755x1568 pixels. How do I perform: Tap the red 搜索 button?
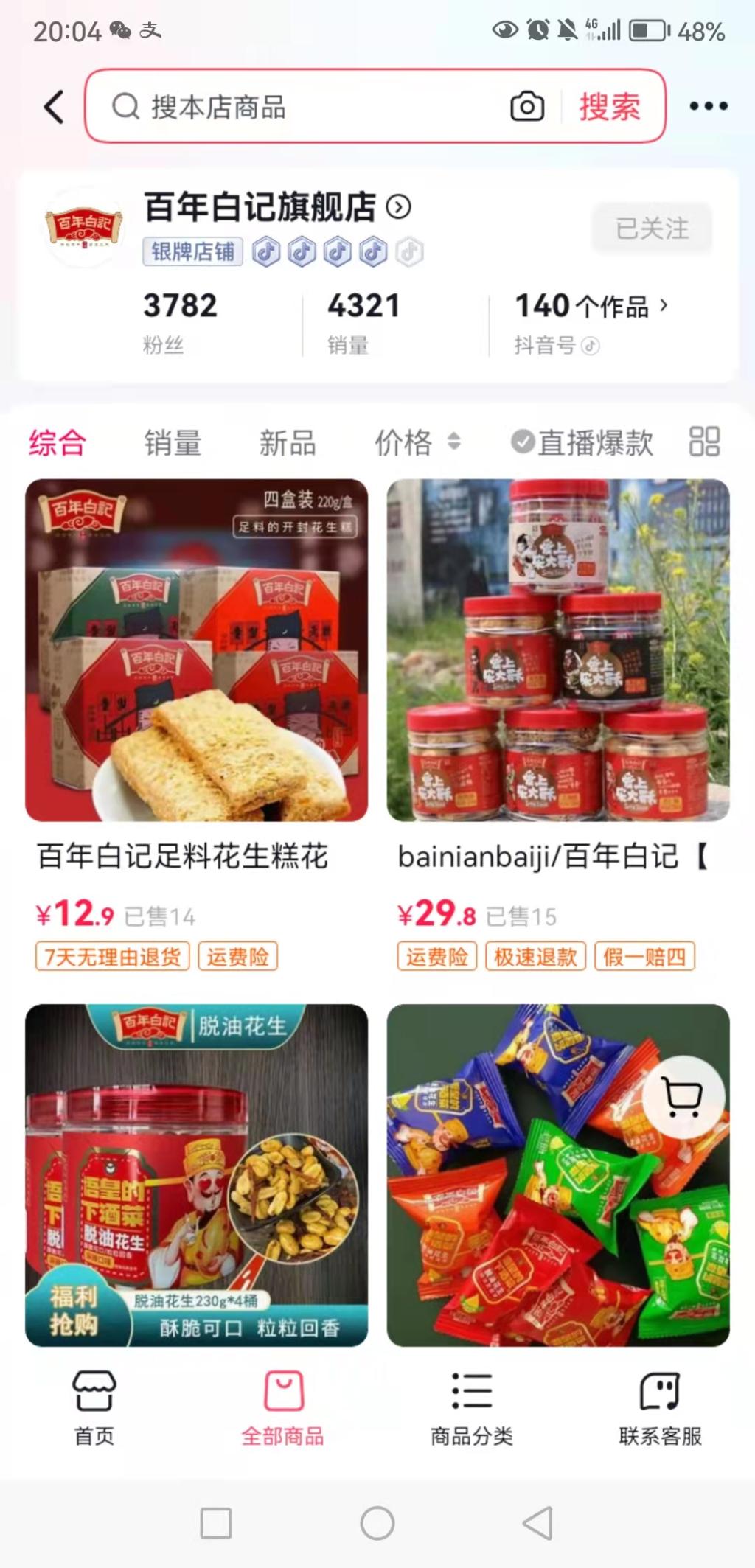[610, 107]
